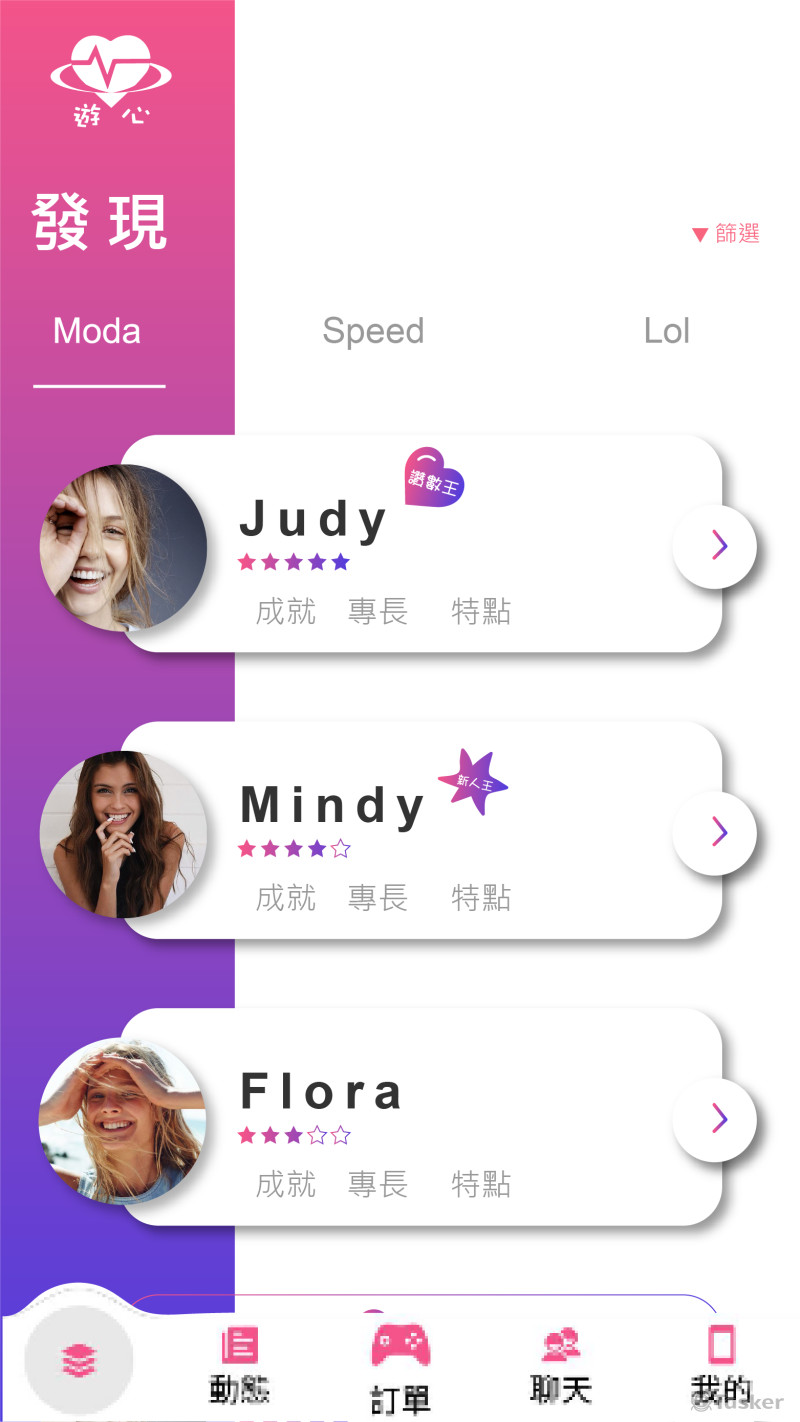
Task: Open Judy's profile arrow button
Action: point(714,546)
